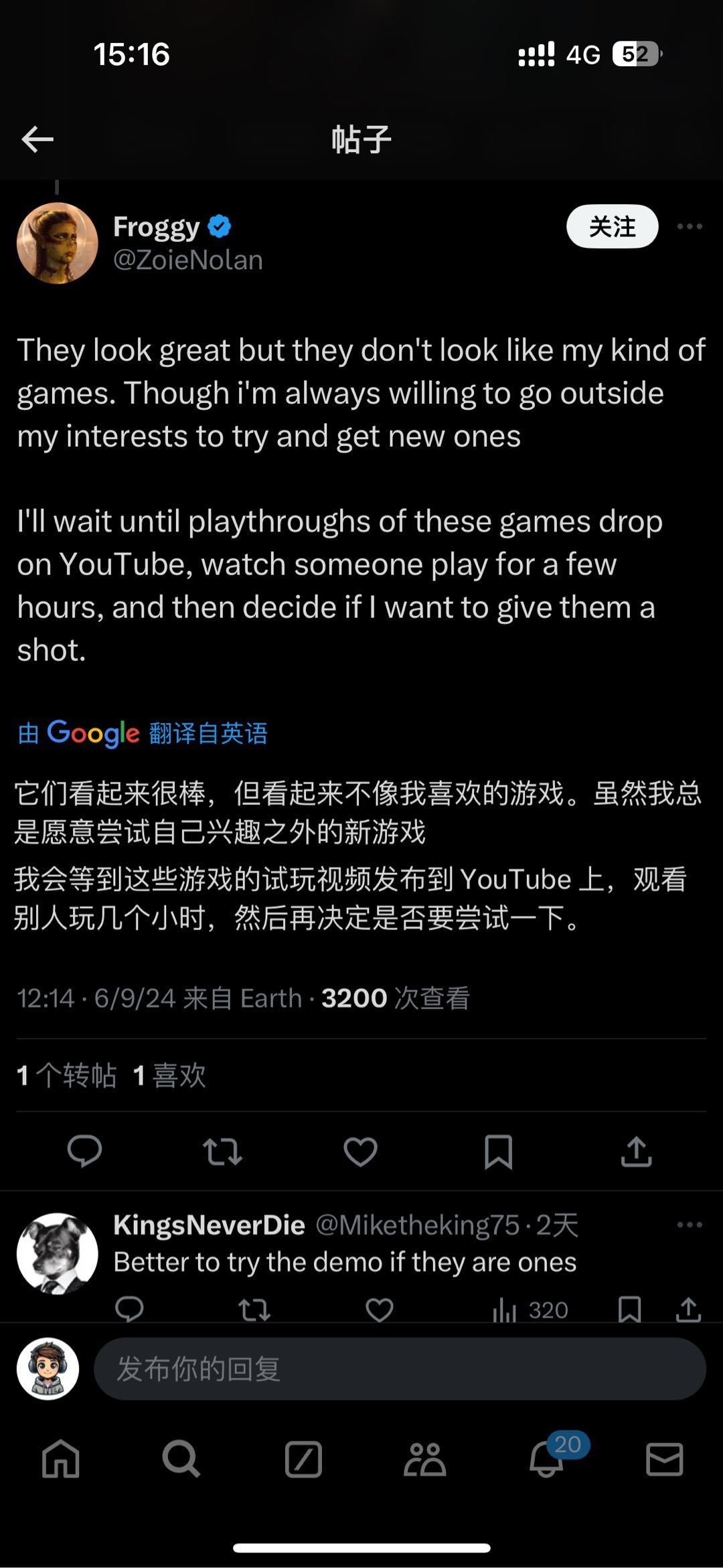Switch to the Search tab
Image resolution: width=723 pixels, height=1568 pixels.
(x=181, y=1460)
